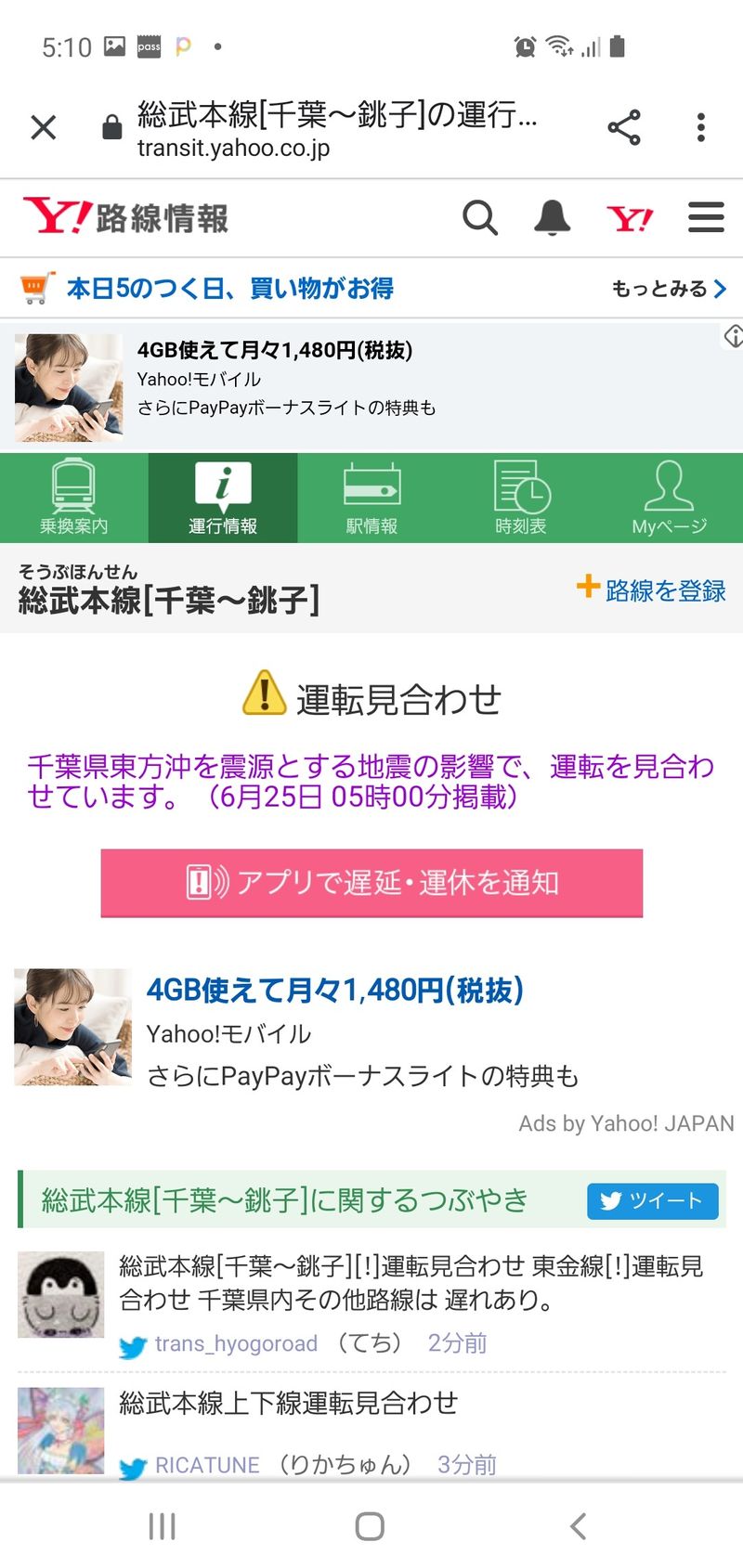Go back with the system back button

(578, 1526)
